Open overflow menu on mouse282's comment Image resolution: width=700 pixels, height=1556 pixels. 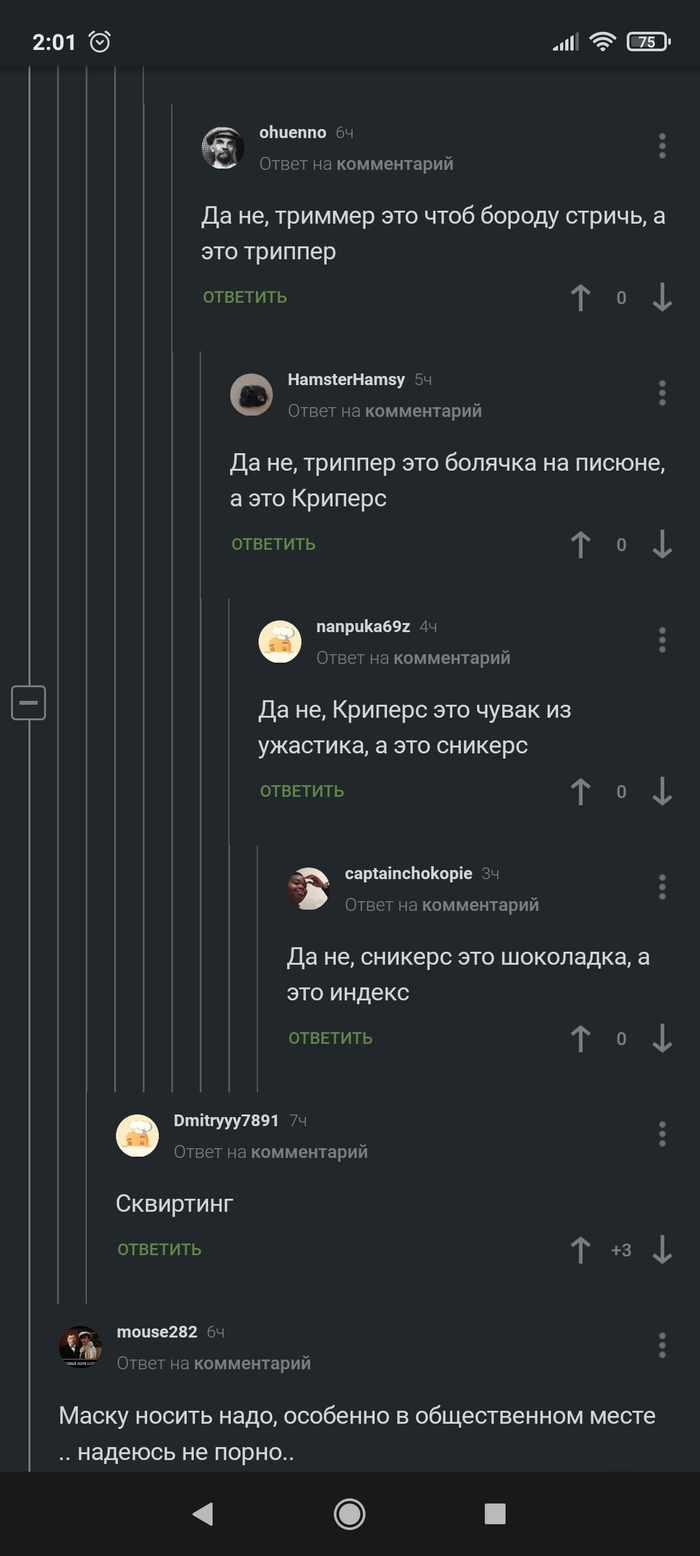point(662,1345)
